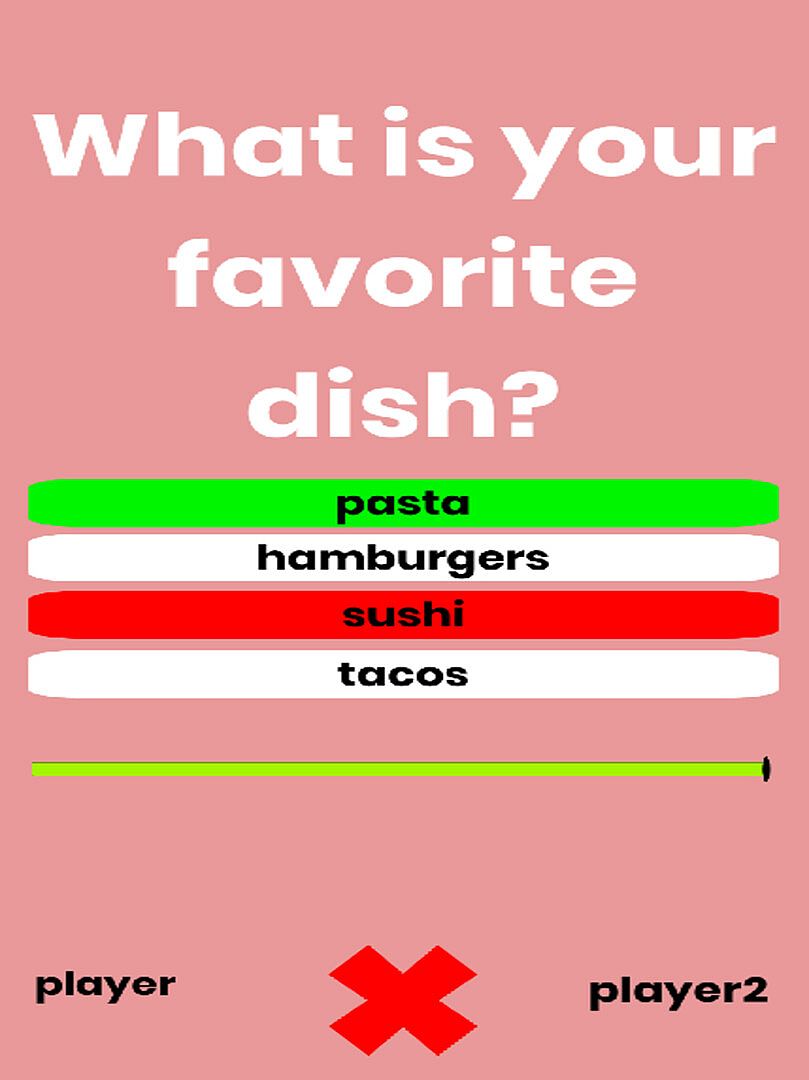The width and height of the screenshot is (809, 1080).
Task: Tap the tacos answer
Action: pos(403,674)
